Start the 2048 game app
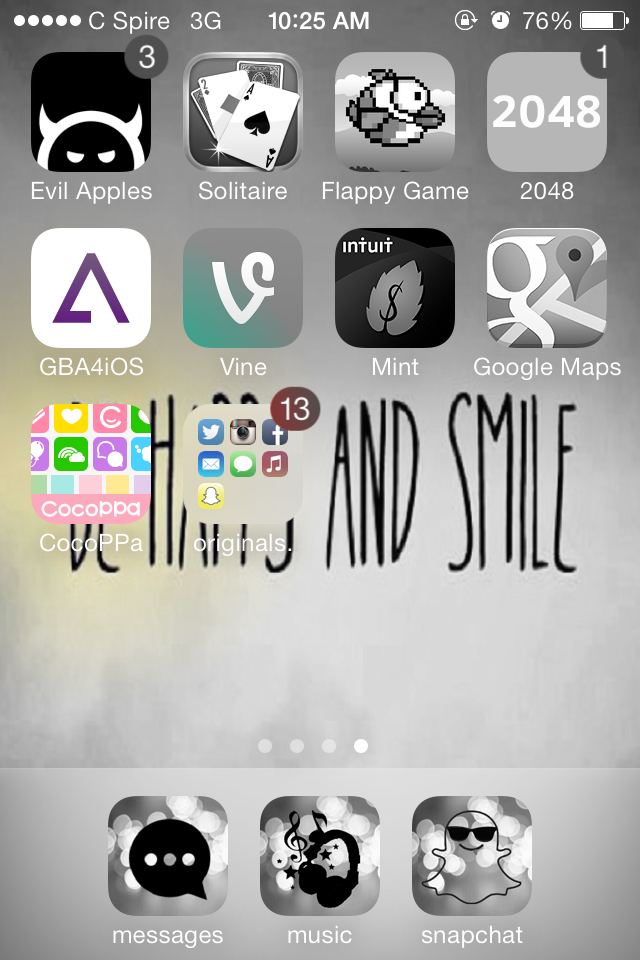 (547, 112)
